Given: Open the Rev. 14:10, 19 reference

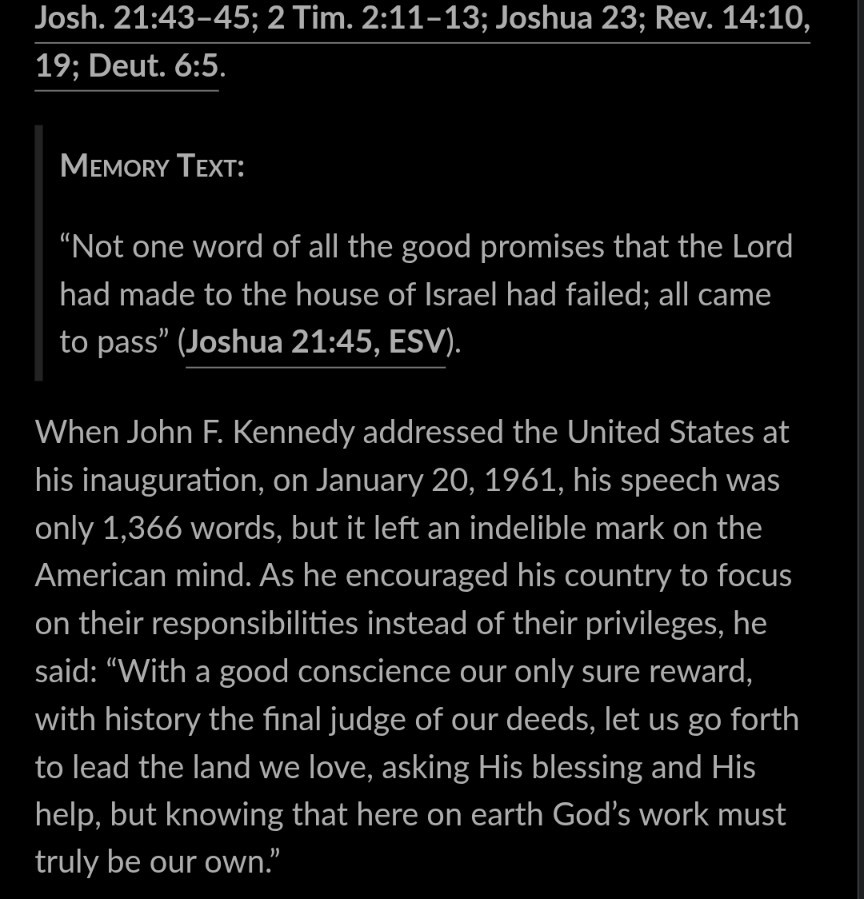Looking at the screenshot, I should pos(730,20).
